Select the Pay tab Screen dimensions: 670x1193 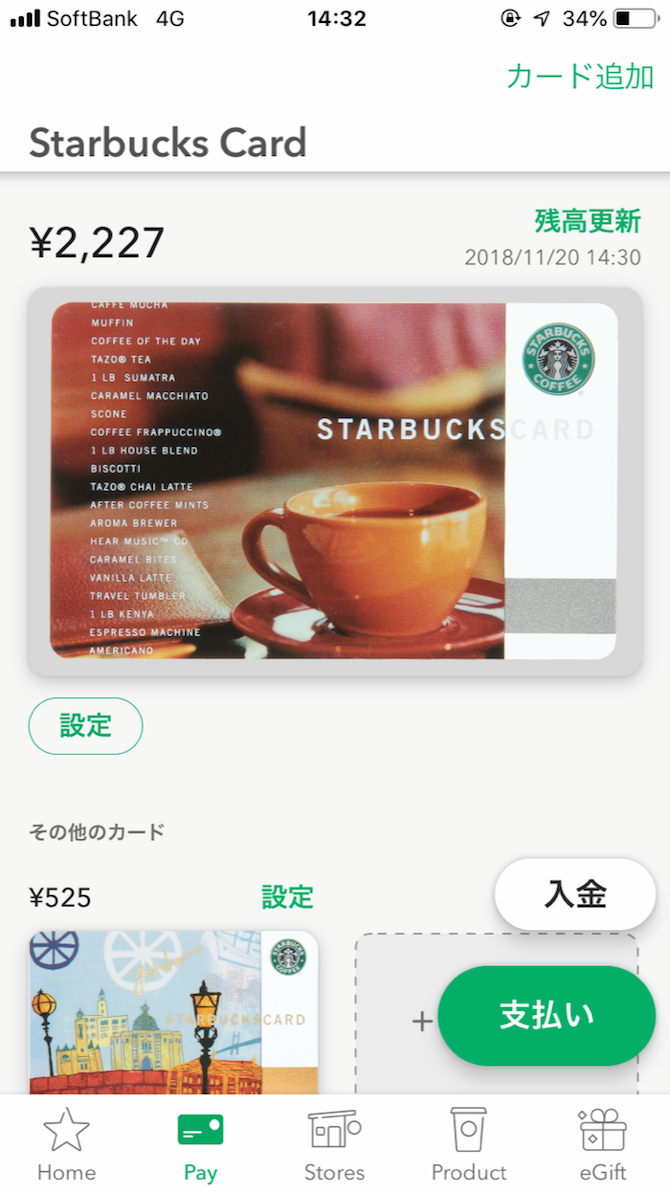click(201, 1144)
